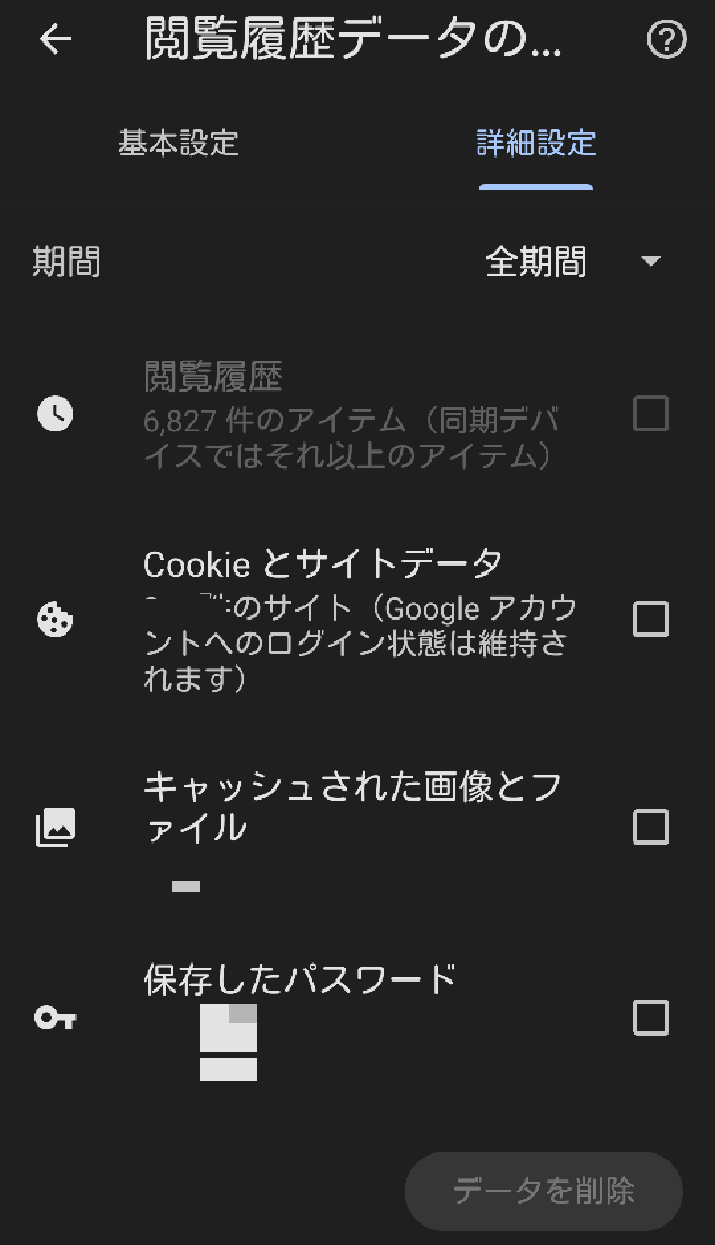Image resolution: width=715 pixels, height=1245 pixels.
Task: Switch to the 基本設定 tab
Action: (178, 143)
